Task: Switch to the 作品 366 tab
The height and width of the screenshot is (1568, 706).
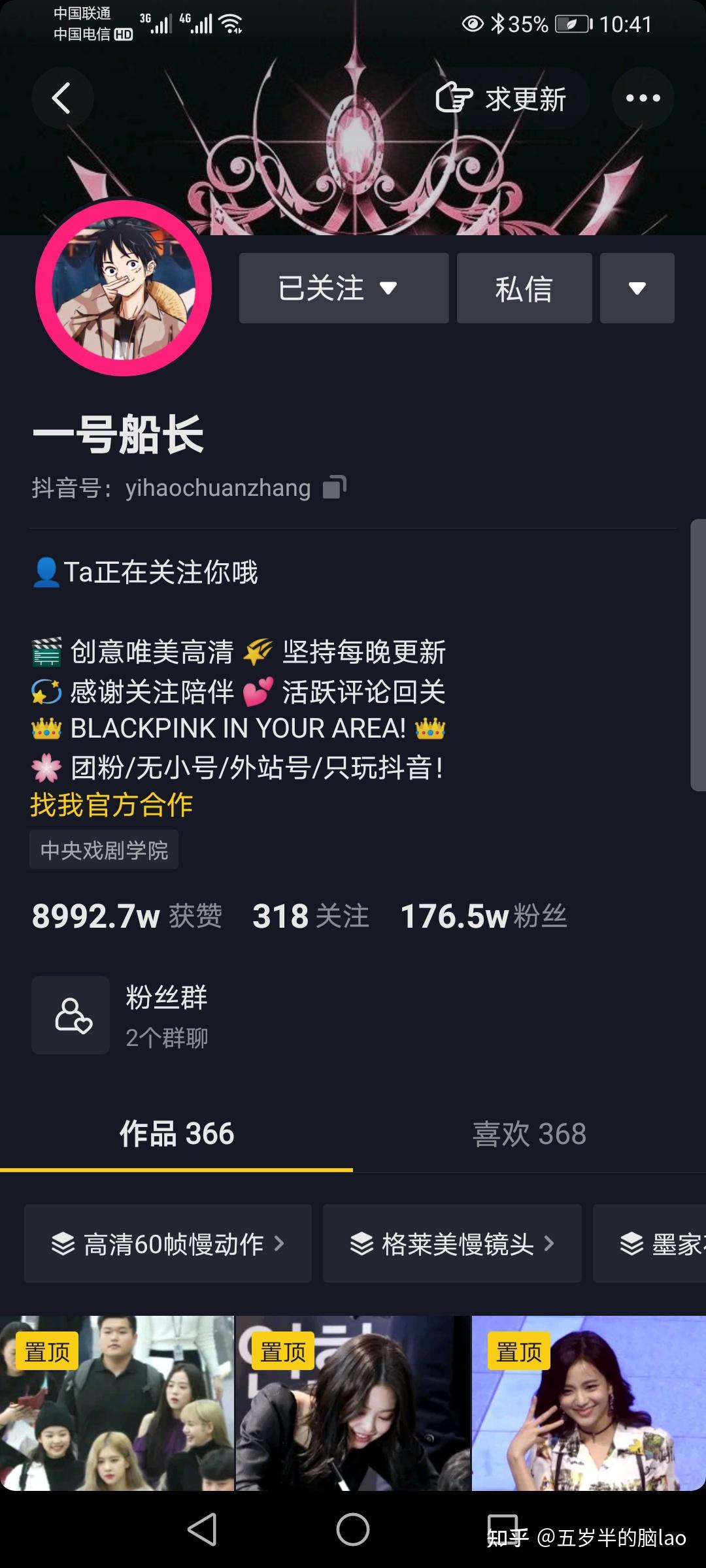Action: pos(176,1134)
